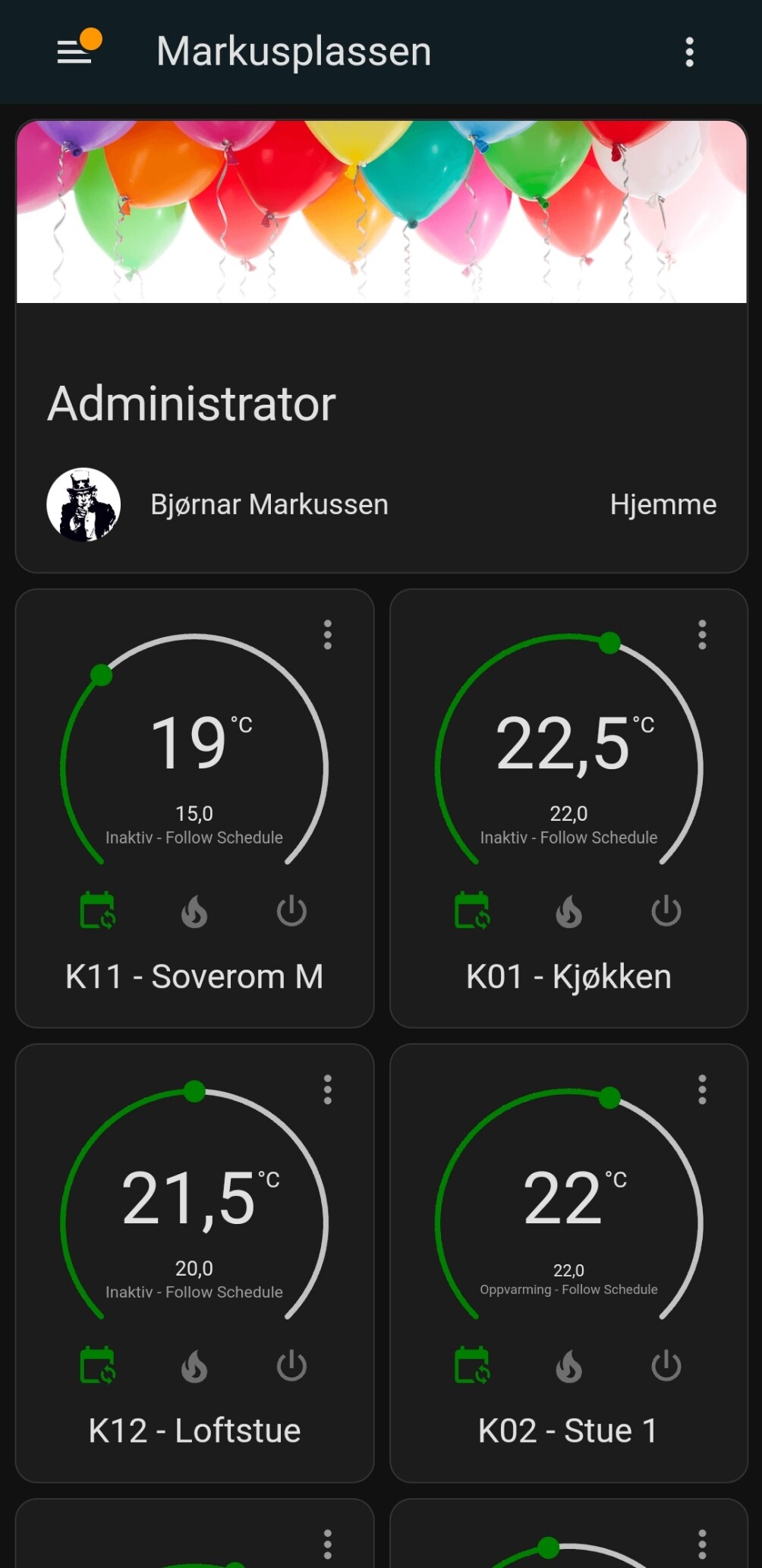Open more options for K11 - Soverom M

328,635
